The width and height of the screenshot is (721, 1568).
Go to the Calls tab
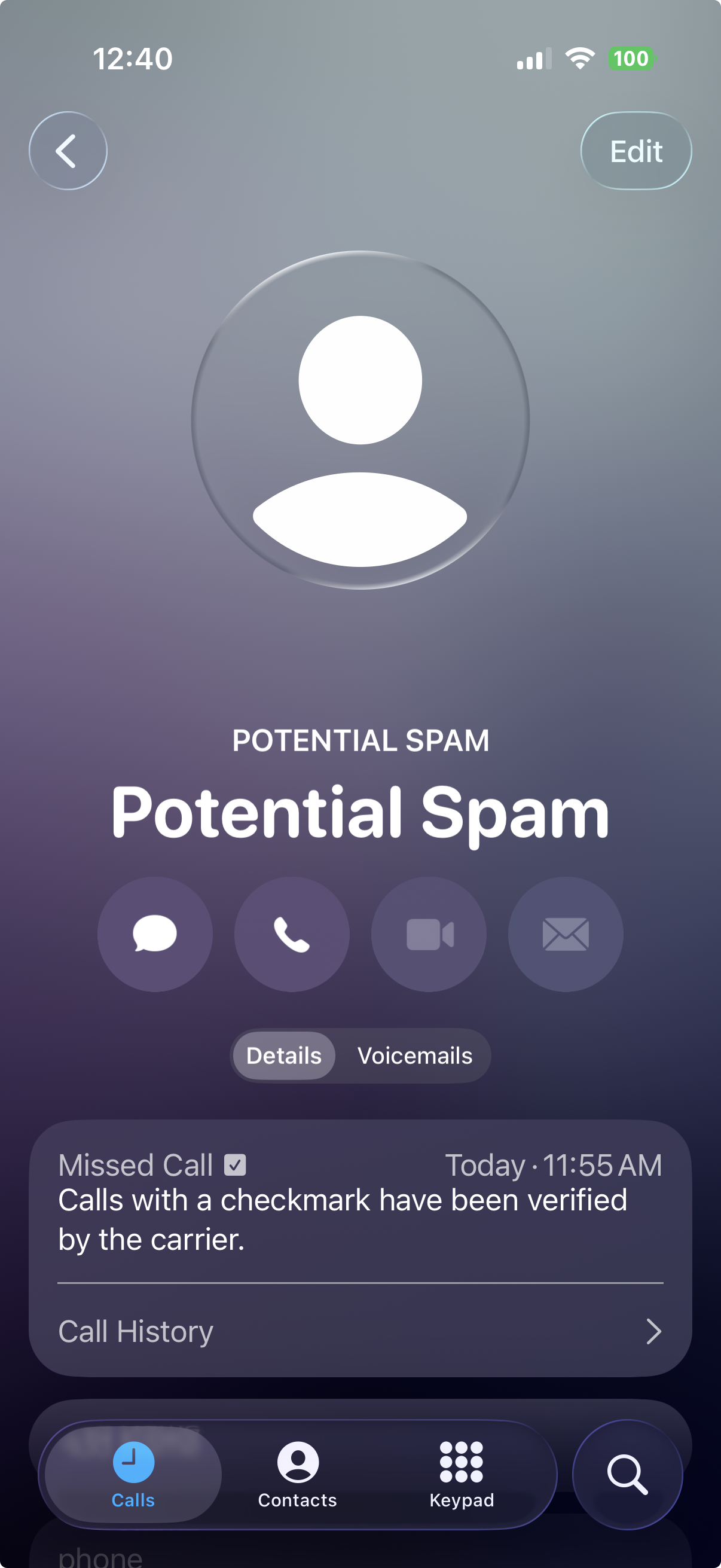point(133,1474)
